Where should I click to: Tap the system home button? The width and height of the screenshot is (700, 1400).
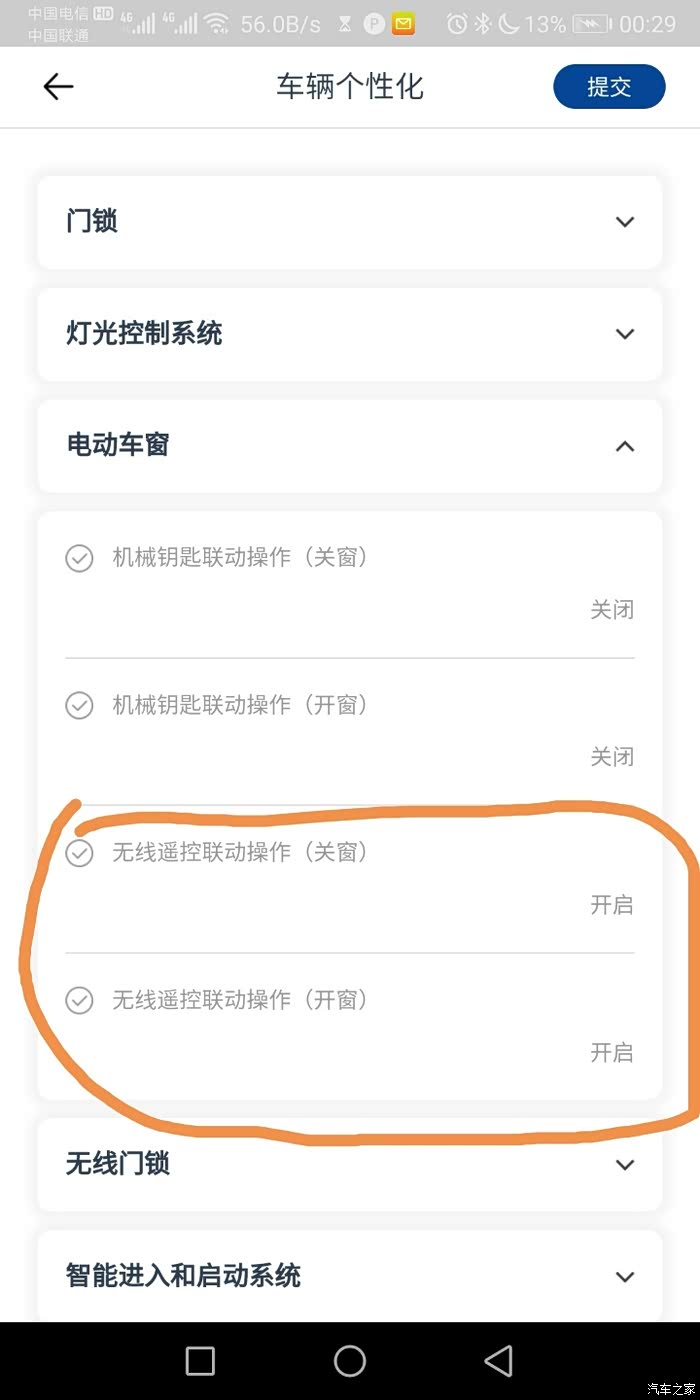point(350,1361)
